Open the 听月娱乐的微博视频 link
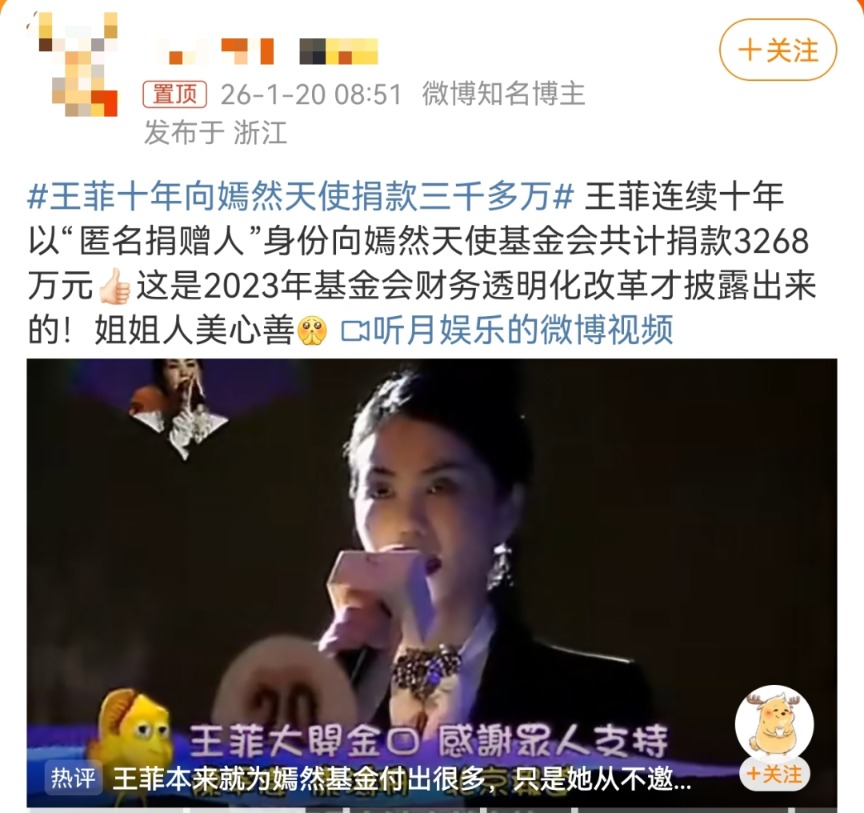The height and width of the screenshot is (813, 864). (x=507, y=329)
